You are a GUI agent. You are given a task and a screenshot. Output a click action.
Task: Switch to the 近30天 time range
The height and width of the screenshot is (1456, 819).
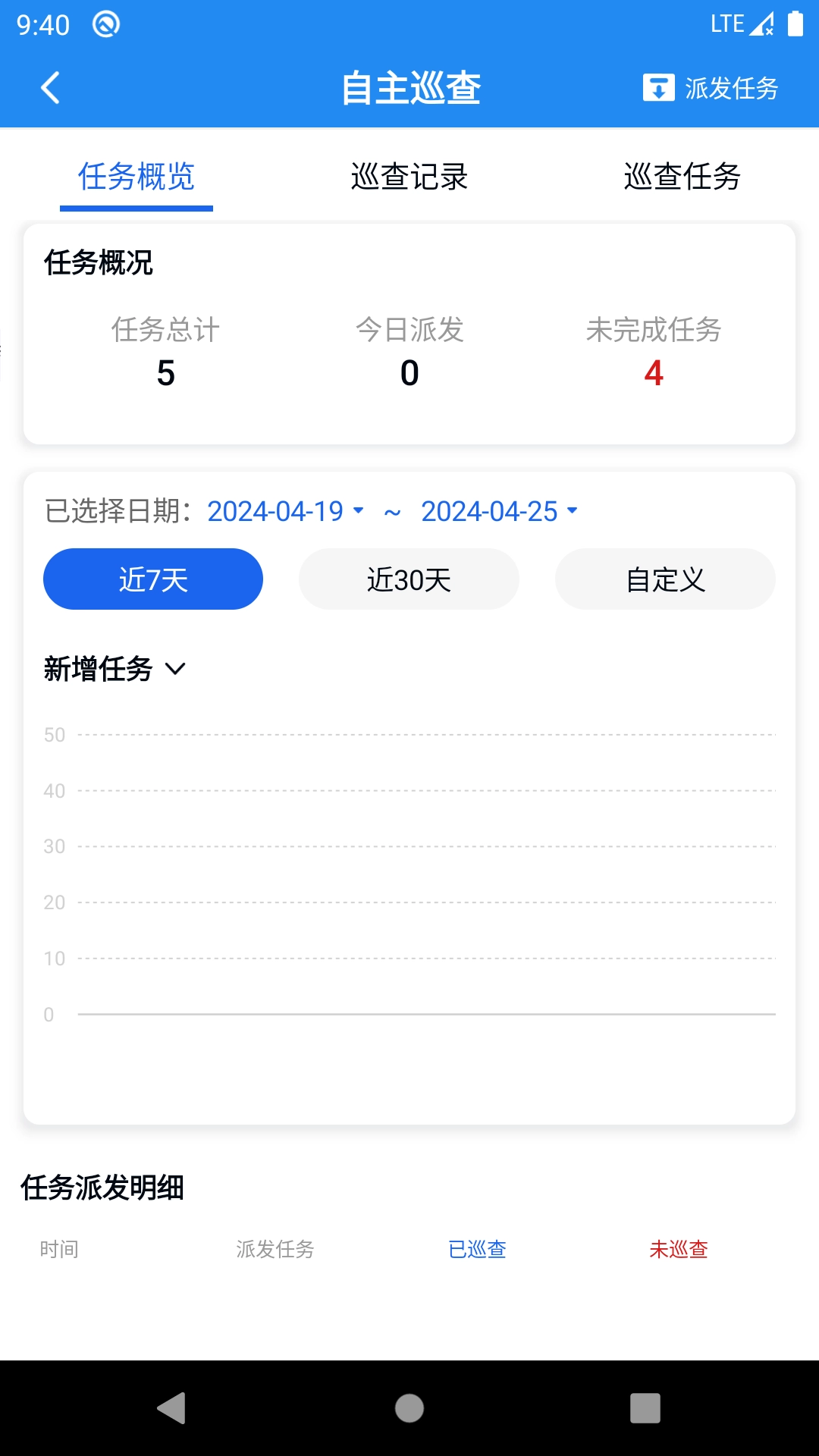408,579
